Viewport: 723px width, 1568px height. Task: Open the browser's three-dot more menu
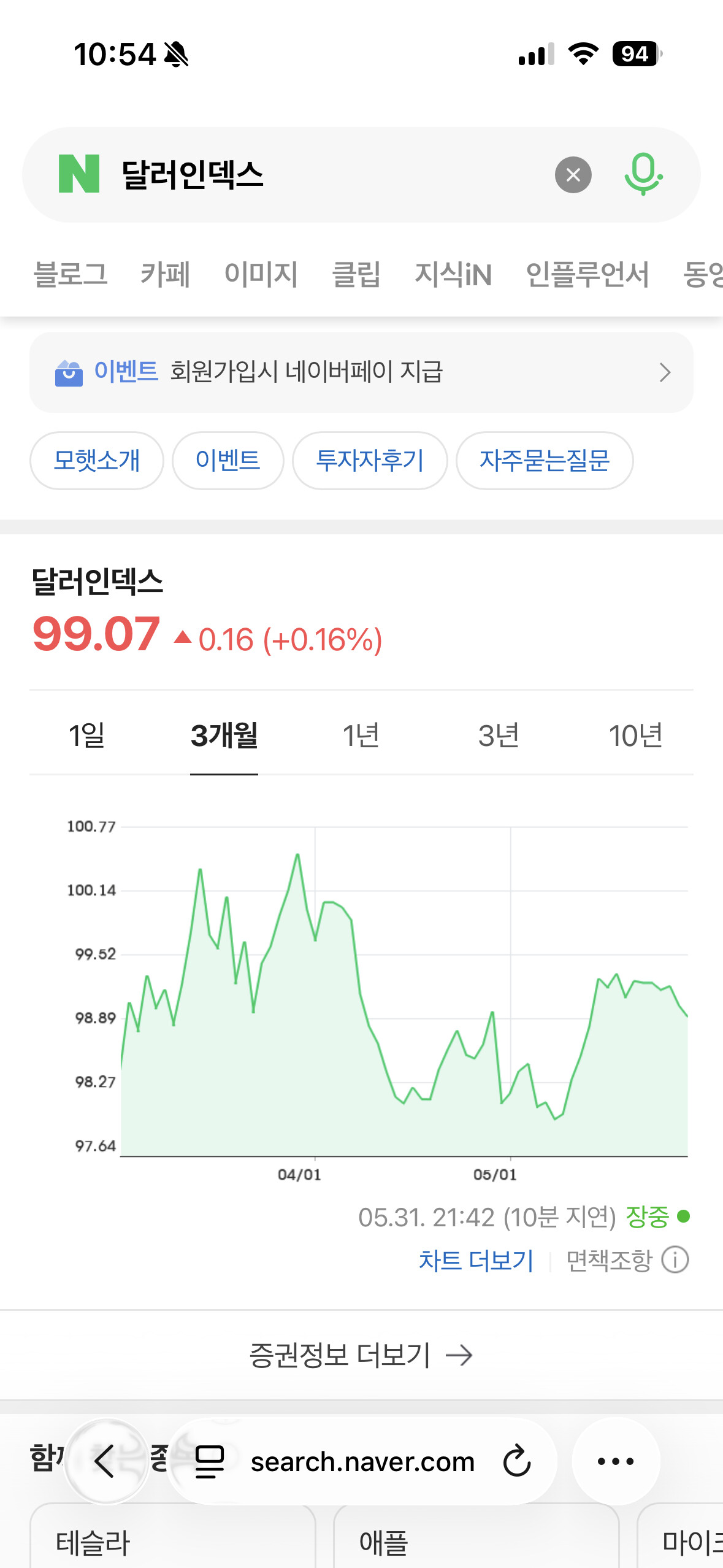pyautogui.click(x=616, y=1461)
